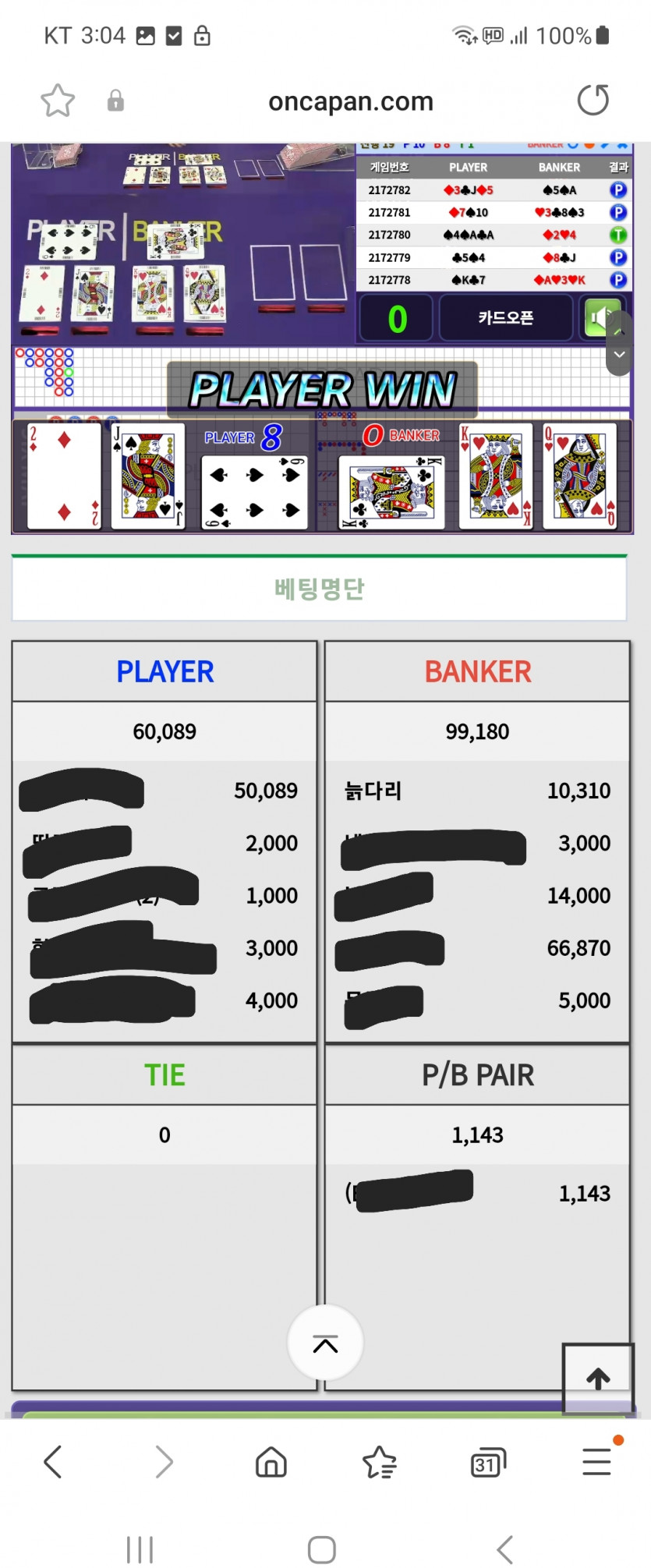Go back in browser toolbar
651x1568 pixels.
[x=53, y=1462]
